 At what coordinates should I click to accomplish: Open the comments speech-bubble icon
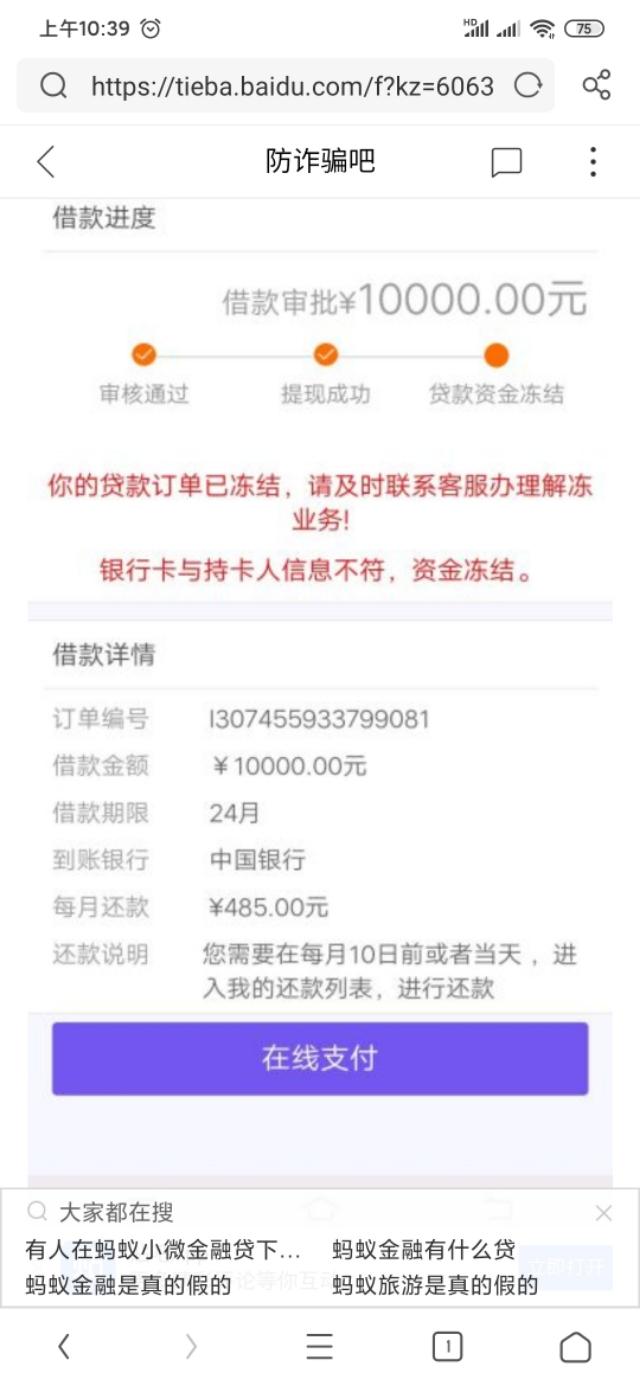click(507, 162)
